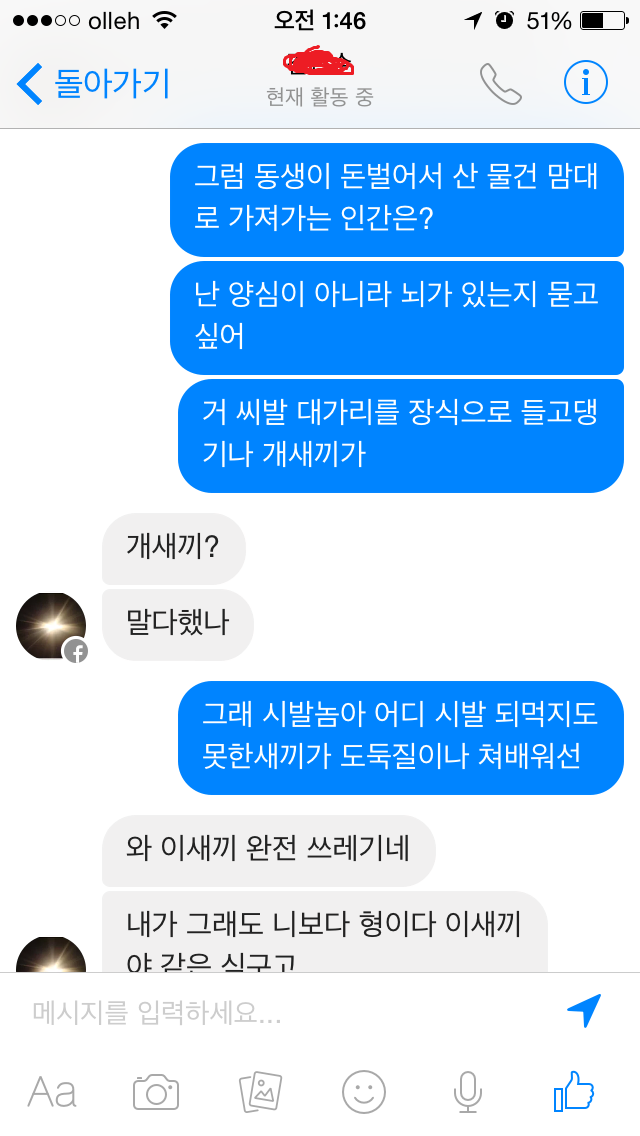Open the emoji sticker picker

(x=364, y=1091)
